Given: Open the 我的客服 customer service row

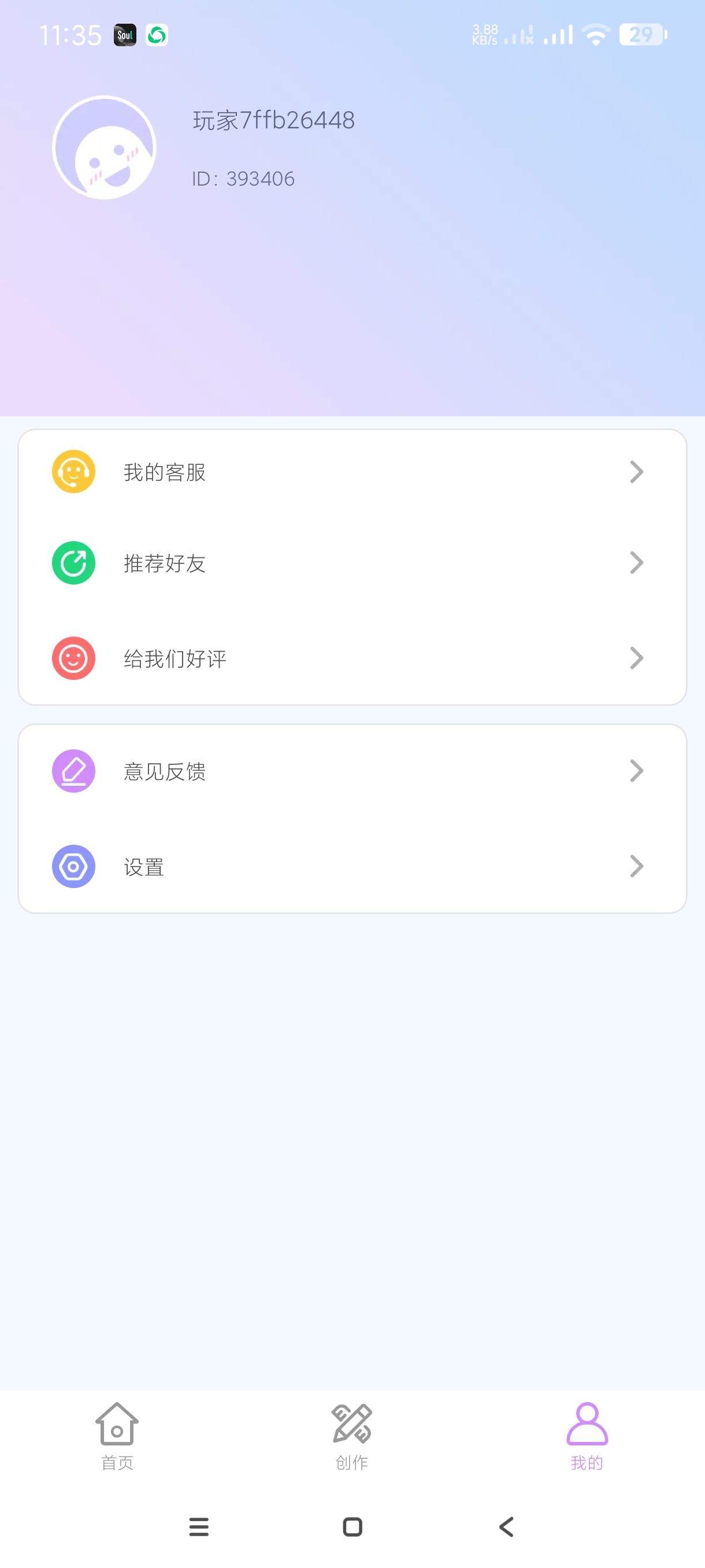Looking at the screenshot, I should (x=351, y=472).
